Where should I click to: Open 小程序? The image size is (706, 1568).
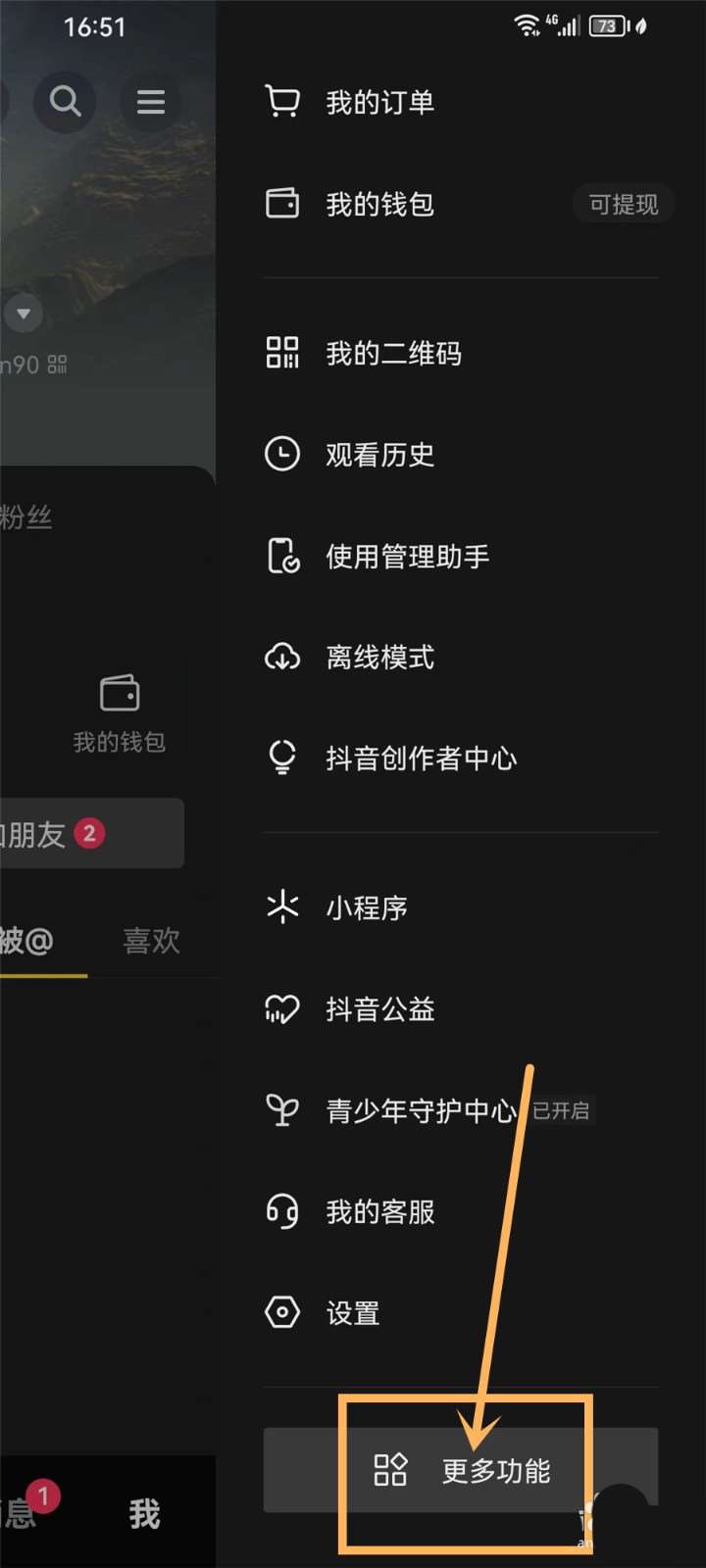click(x=366, y=907)
